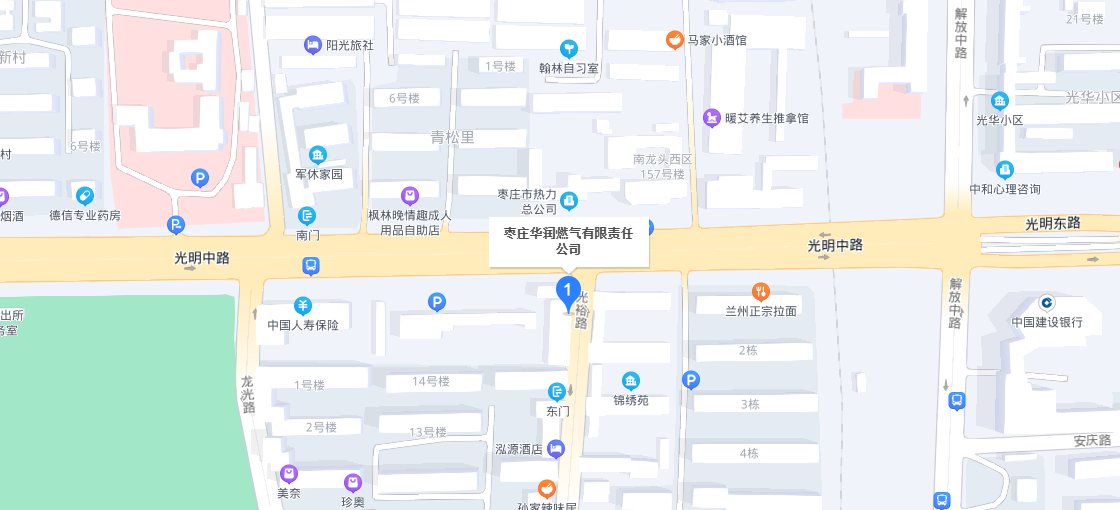Tap the blue marker numbered 1

click(568, 293)
